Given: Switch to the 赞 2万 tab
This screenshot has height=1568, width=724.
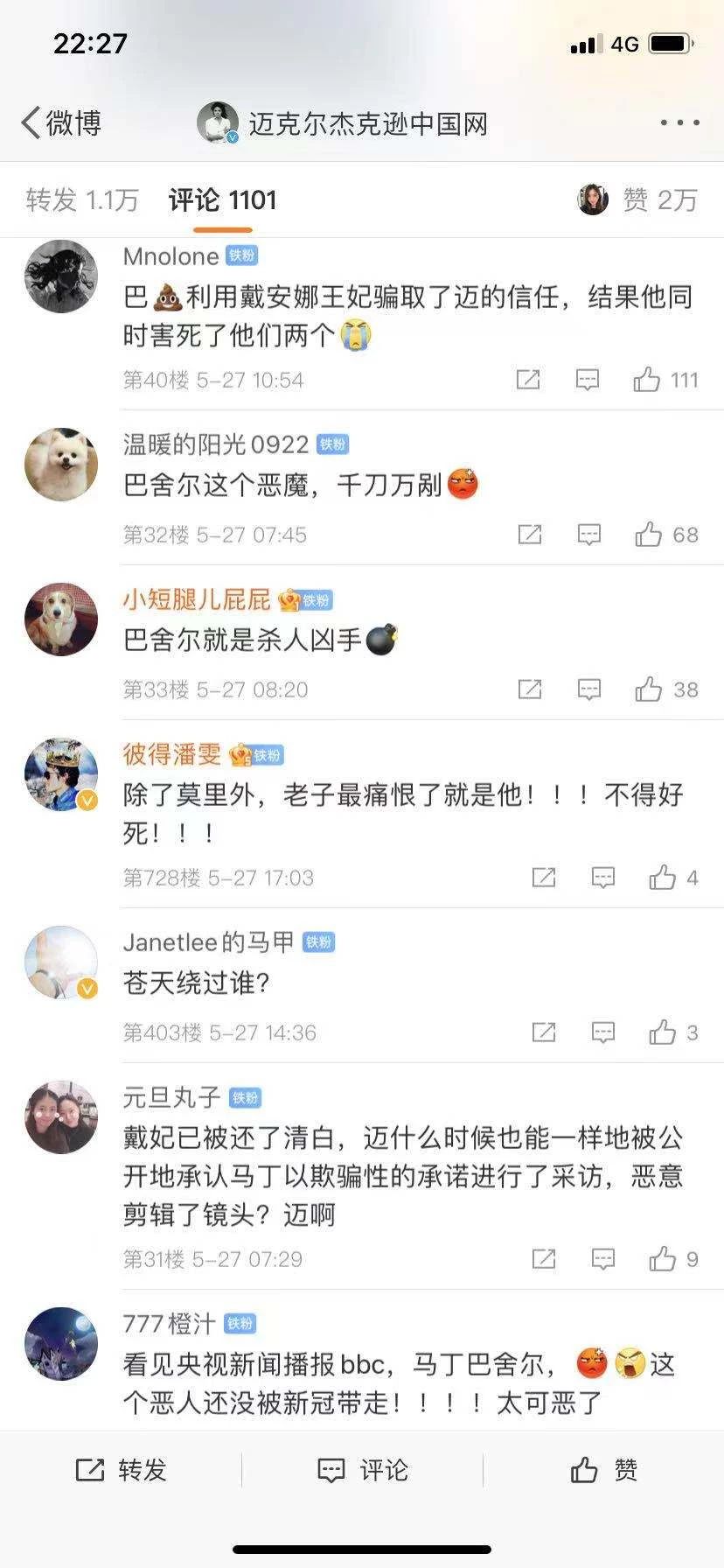Looking at the screenshot, I should coord(638,200).
